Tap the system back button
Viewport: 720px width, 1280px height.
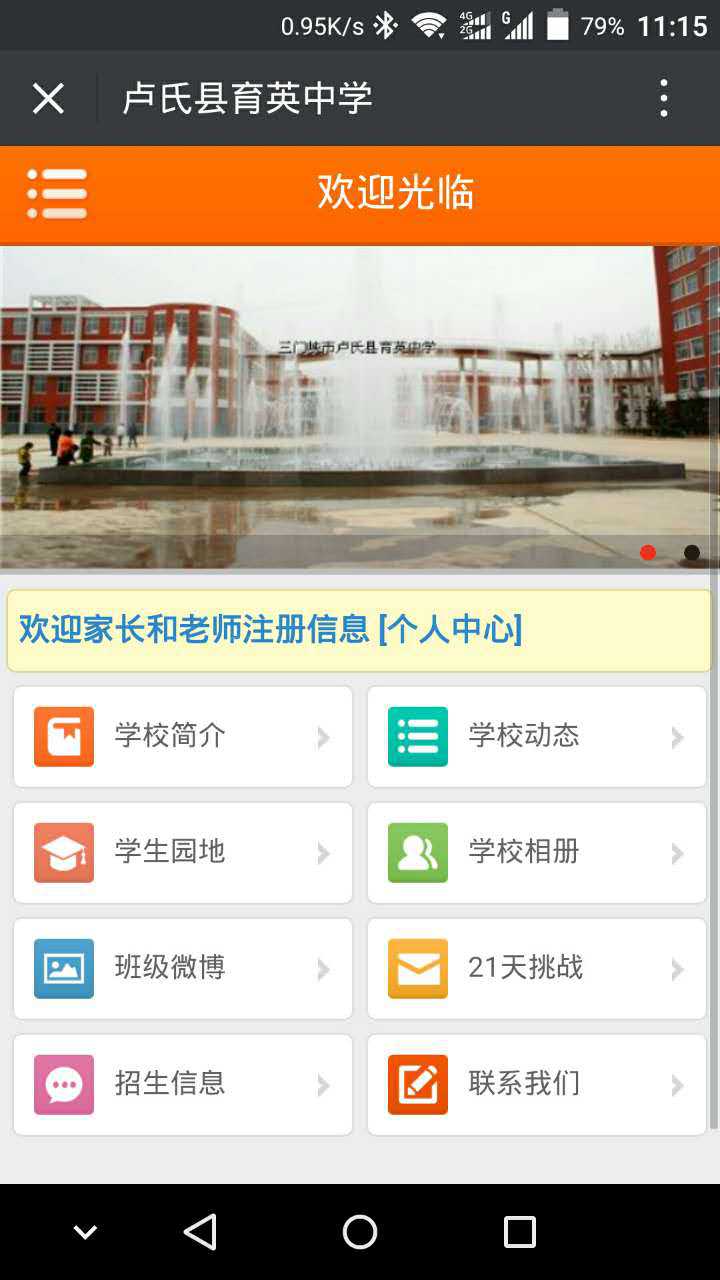(201, 1232)
